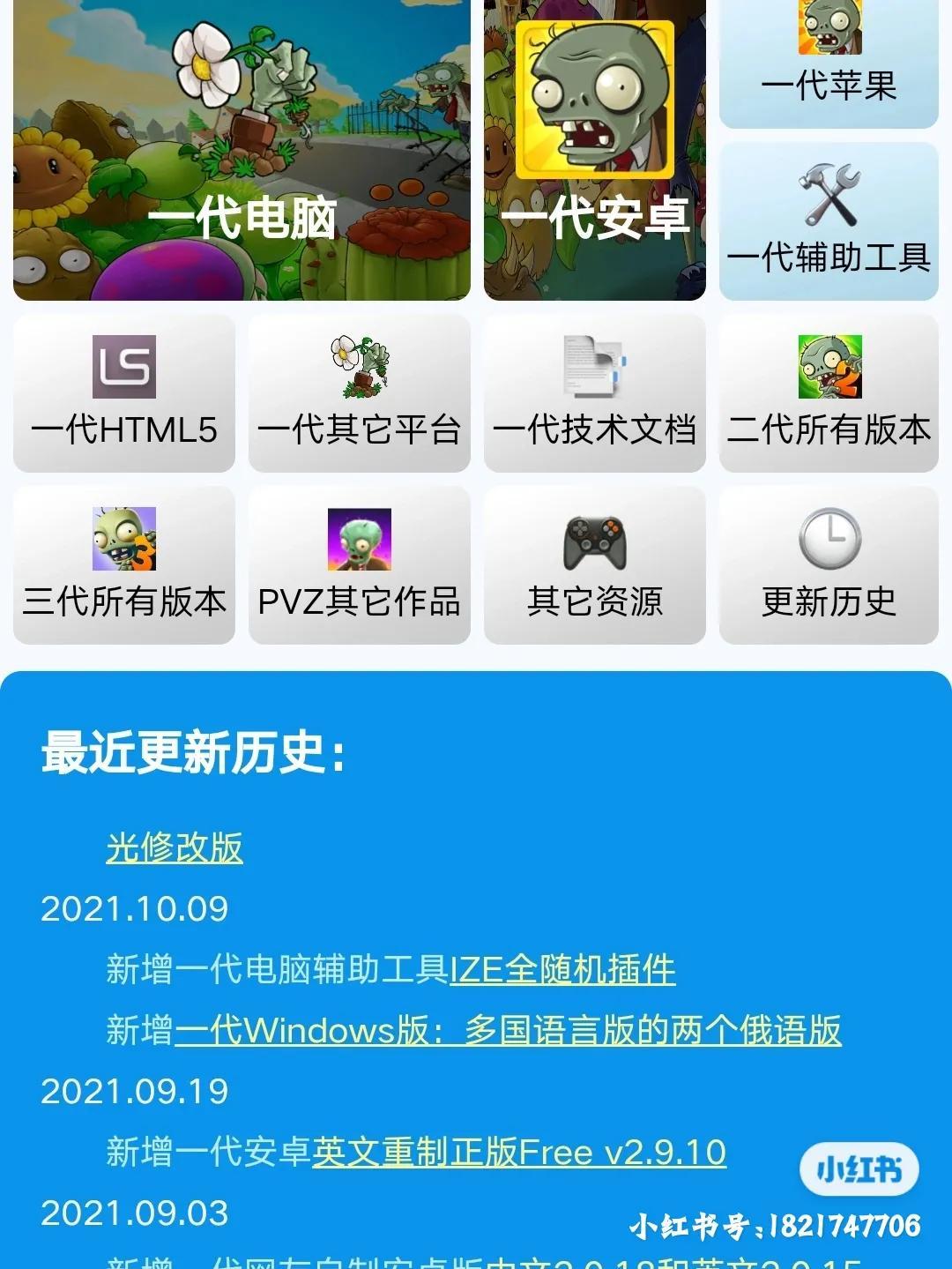This screenshot has width=952, height=1269.
Task: Open 一代技术文档
Action: point(595,393)
